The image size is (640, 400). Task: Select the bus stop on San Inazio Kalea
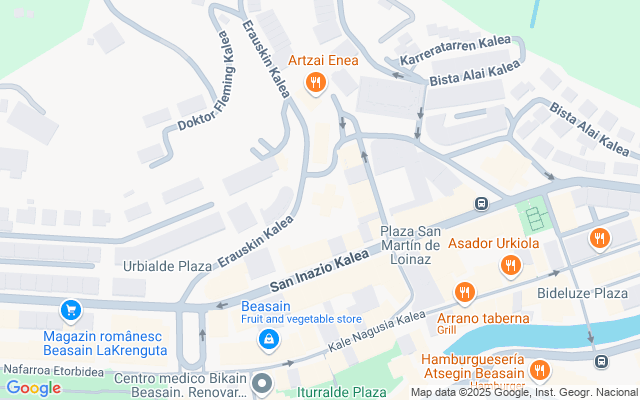coord(481,204)
